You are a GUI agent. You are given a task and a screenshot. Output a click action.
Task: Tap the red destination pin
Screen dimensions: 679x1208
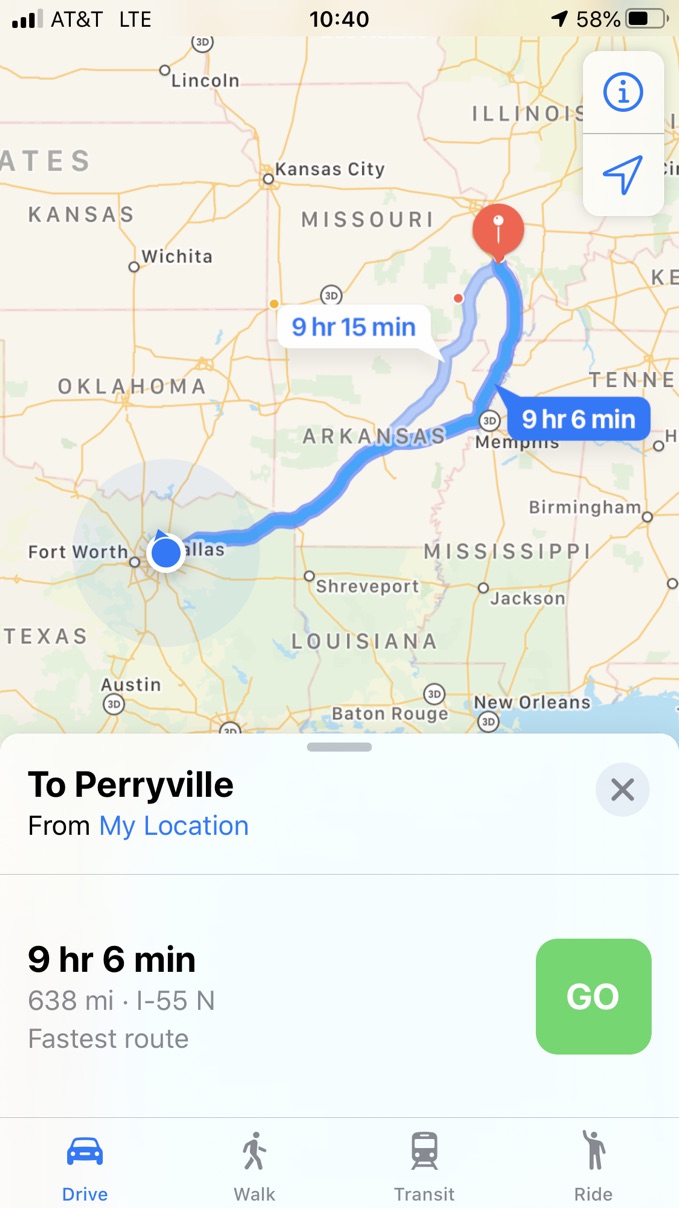[497, 230]
